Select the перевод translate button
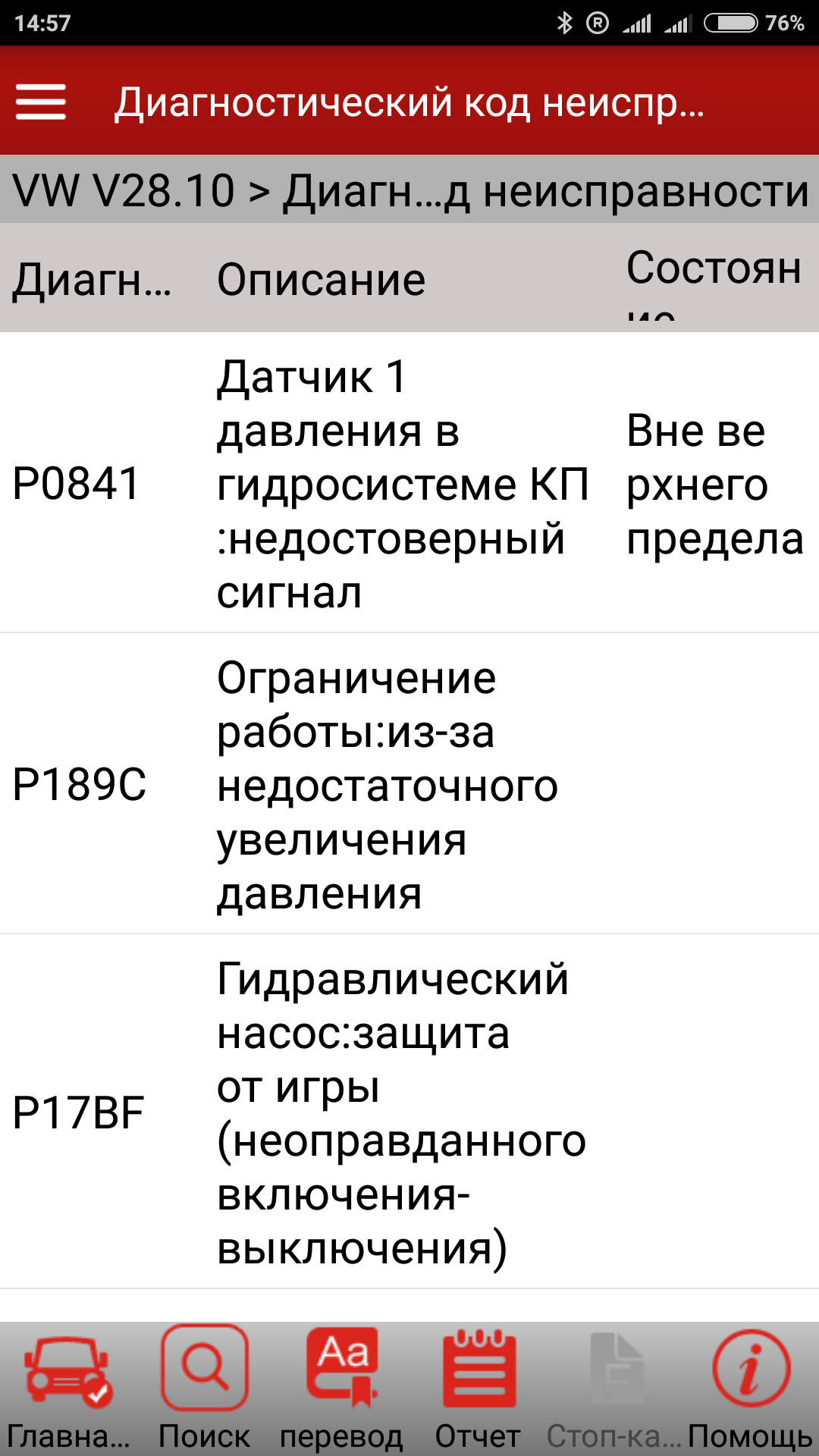 (341, 1389)
